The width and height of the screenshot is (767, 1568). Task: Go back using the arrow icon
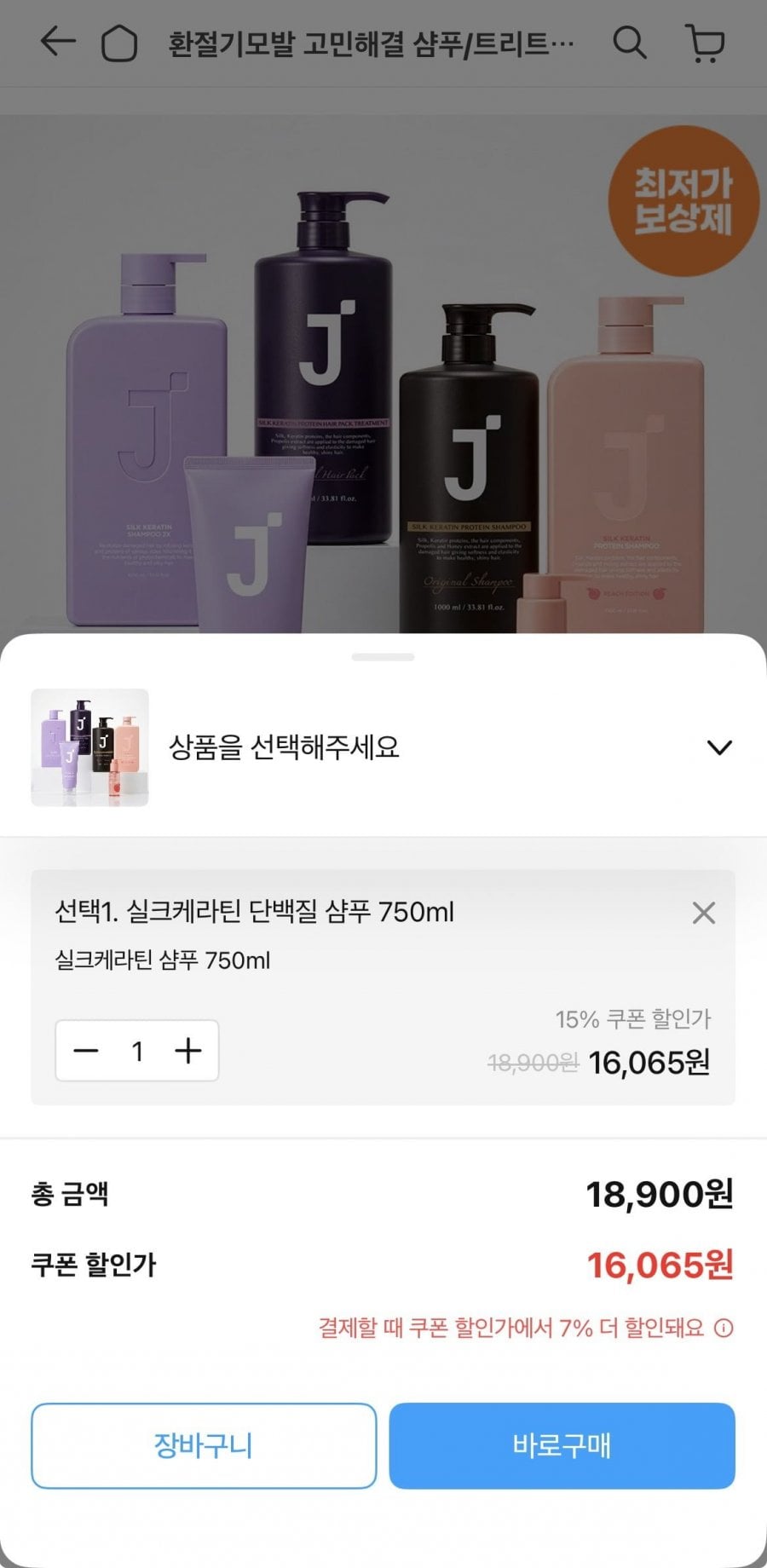point(57,42)
